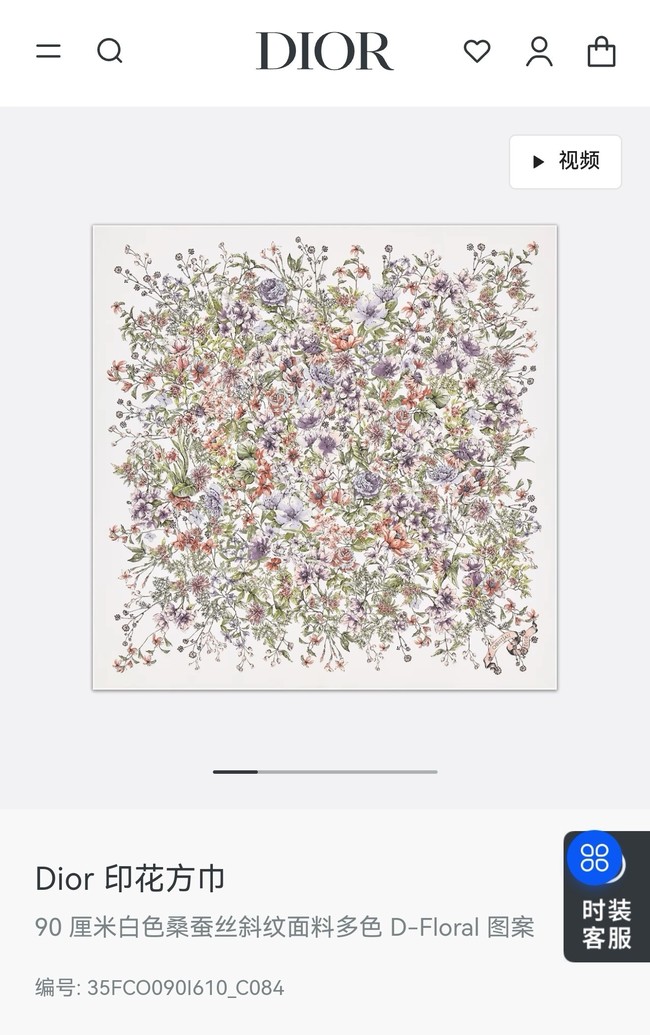
Task: View the shopping bag
Action: click(601, 51)
